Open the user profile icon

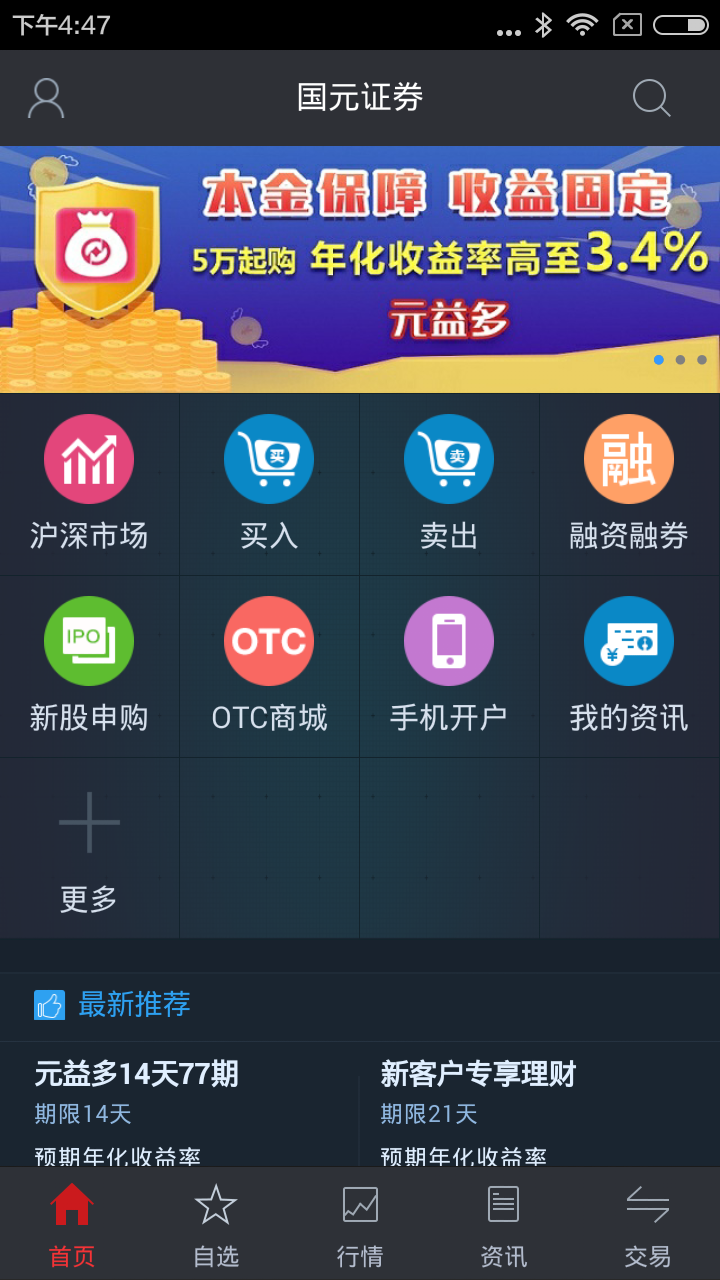point(45,98)
